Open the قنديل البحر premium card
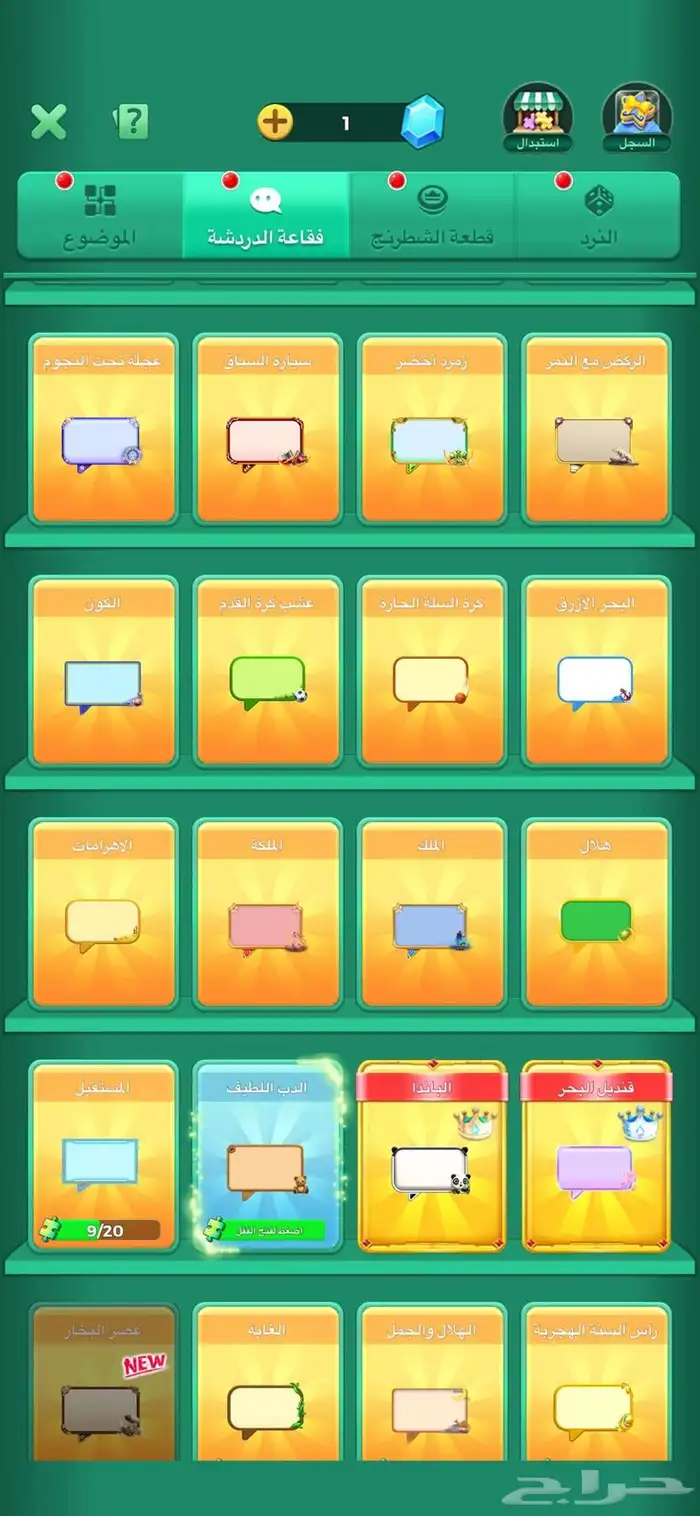Screen dimensions: 700x1516 (596, 1155)
